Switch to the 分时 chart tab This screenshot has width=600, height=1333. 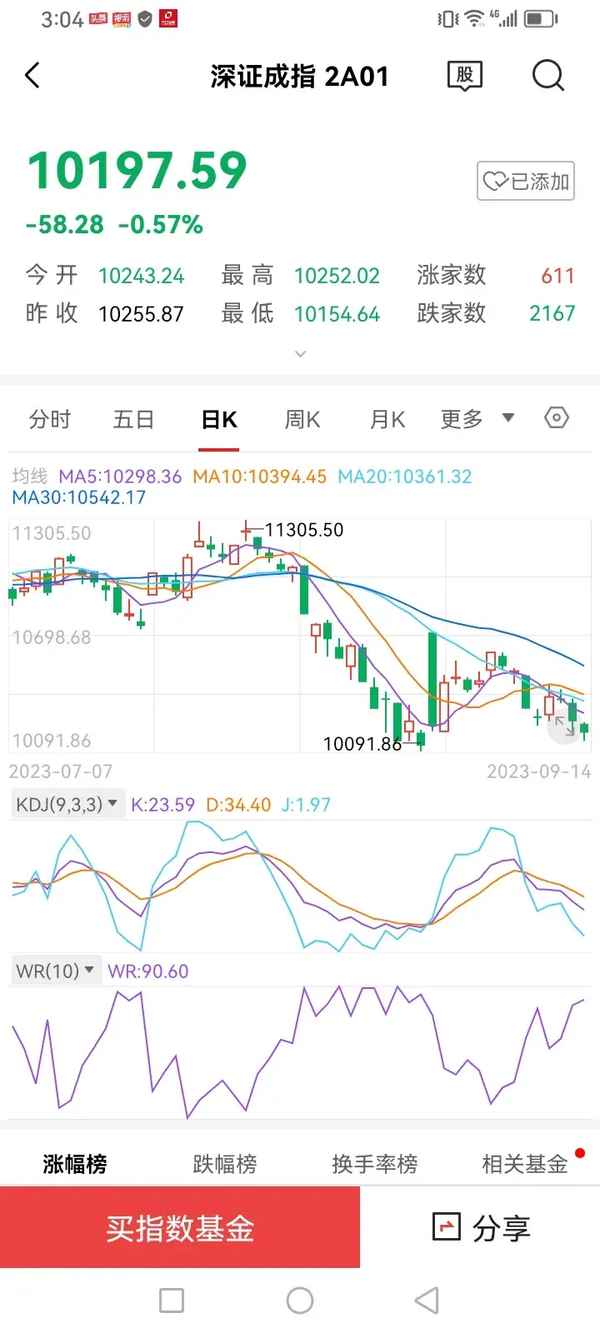(50, 419)
